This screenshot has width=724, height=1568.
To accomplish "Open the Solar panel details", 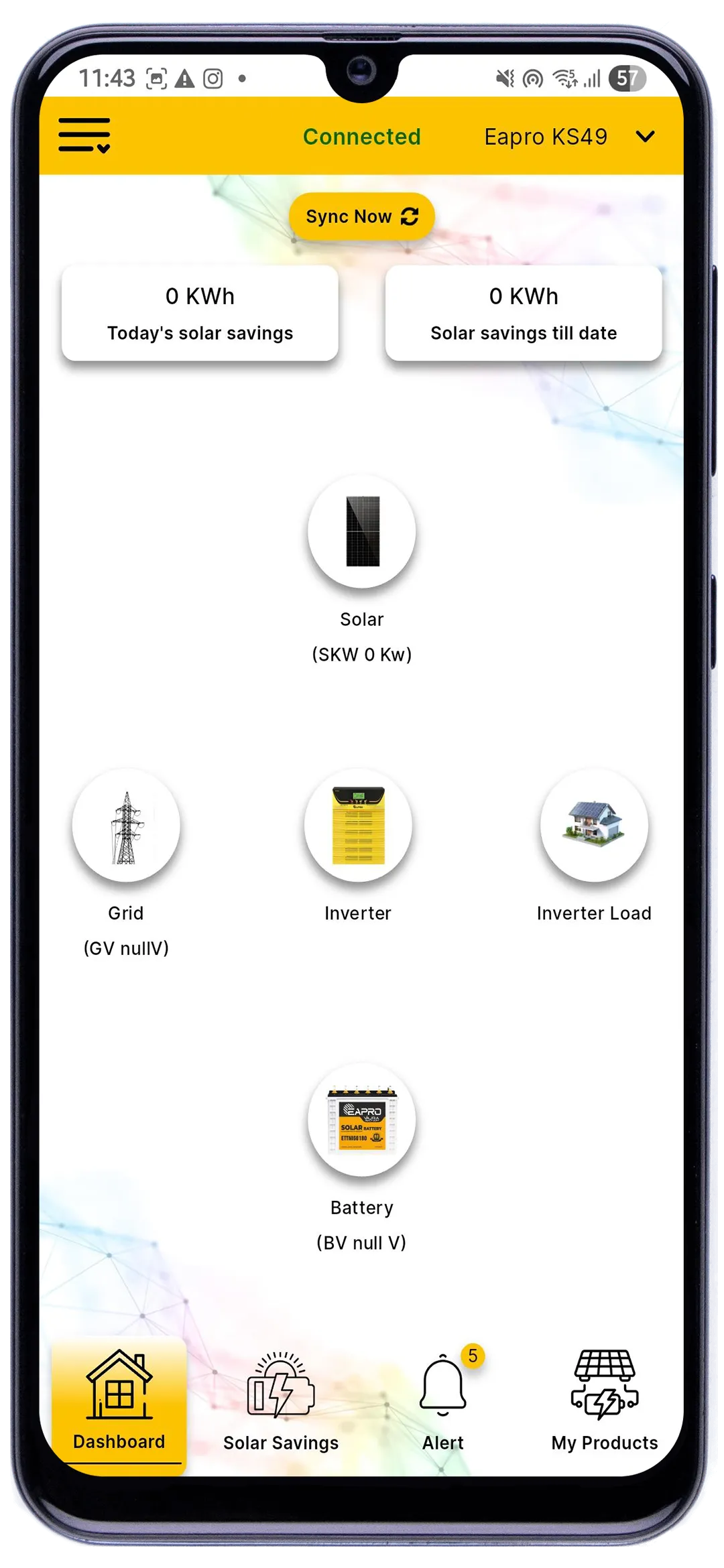I will (x=362, y=531).
